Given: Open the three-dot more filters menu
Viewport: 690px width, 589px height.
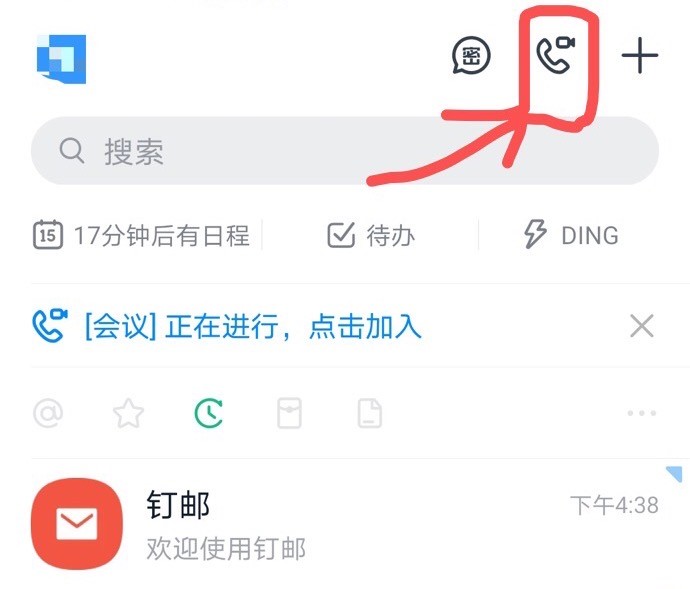Looking at the screenshot, I should (x=641, y=413).
